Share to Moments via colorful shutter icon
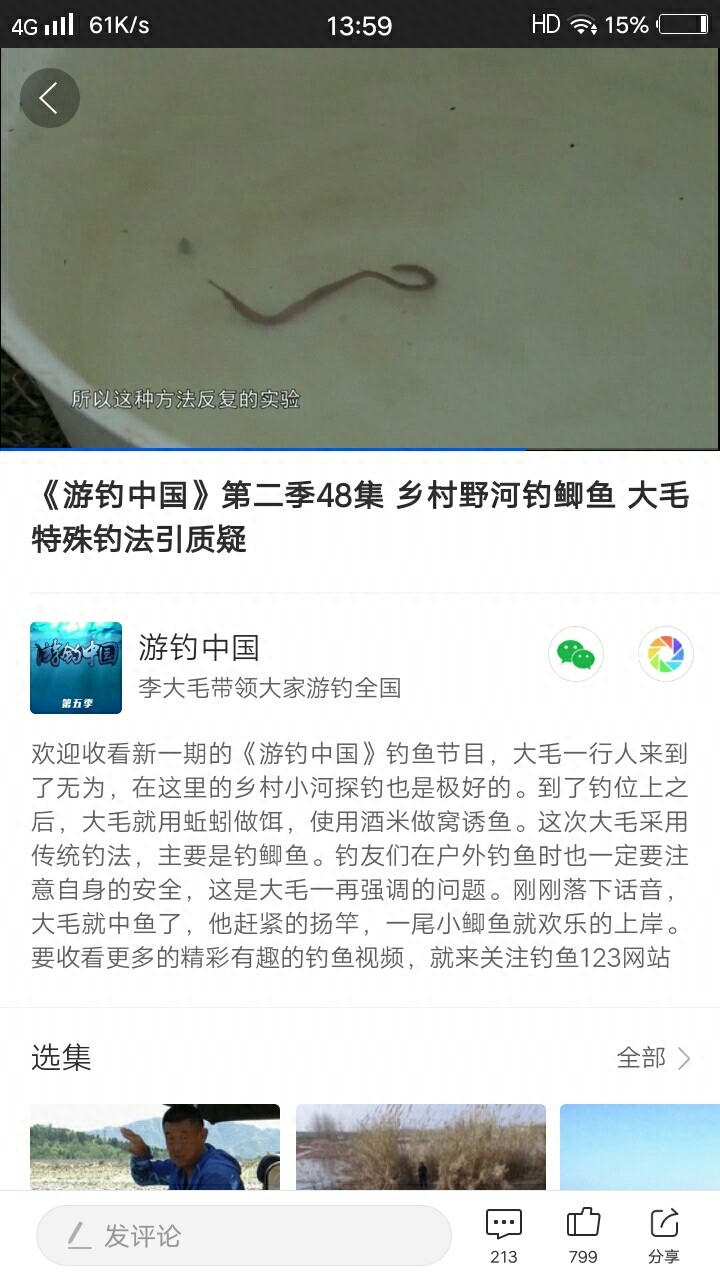The width and height of the screenshot is (720, 1280). (665, 655)
